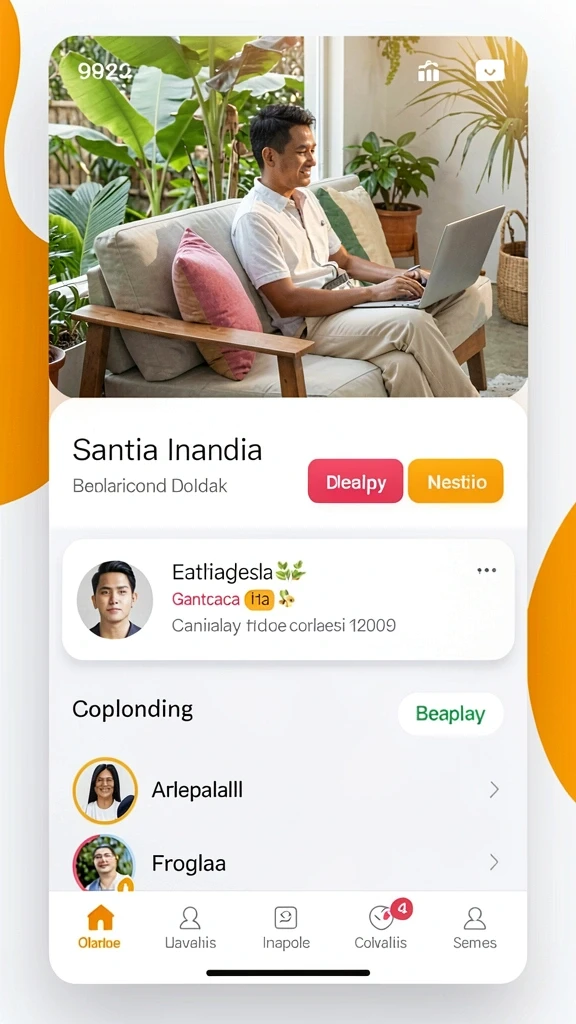Screen dimensions: 576x1024
Task: Open the Eatliagesla profile card
Action: pos(288,600)
